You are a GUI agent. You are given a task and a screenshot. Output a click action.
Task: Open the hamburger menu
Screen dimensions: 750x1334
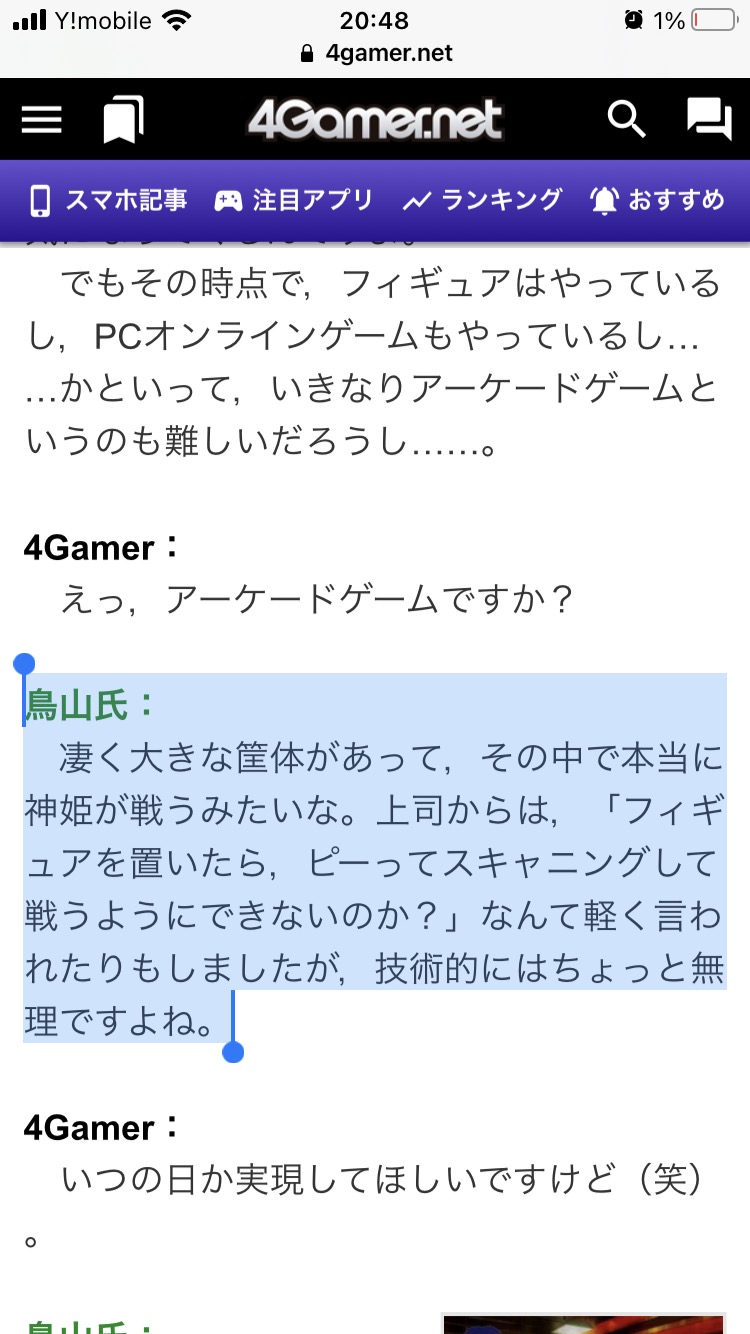pos(42,120)
